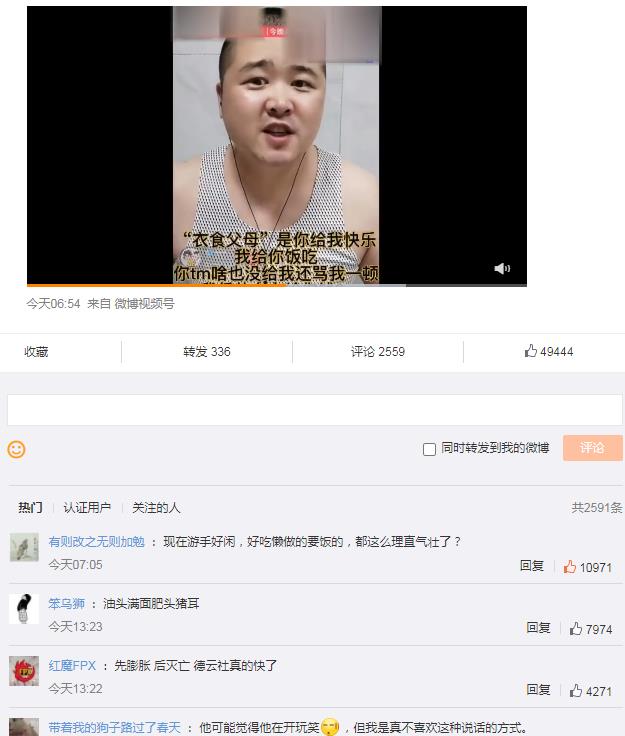This screenshot has height=736, width=625.
Task: Mute the video with the volume icon
Action: click(502, 268)
